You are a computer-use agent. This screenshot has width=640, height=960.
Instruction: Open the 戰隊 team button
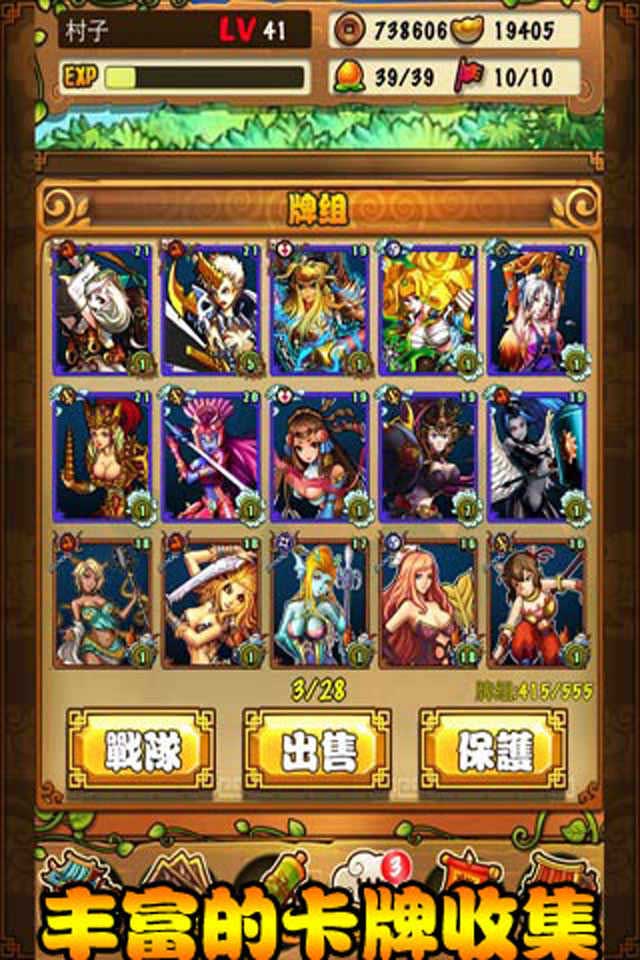coord(142,750)
